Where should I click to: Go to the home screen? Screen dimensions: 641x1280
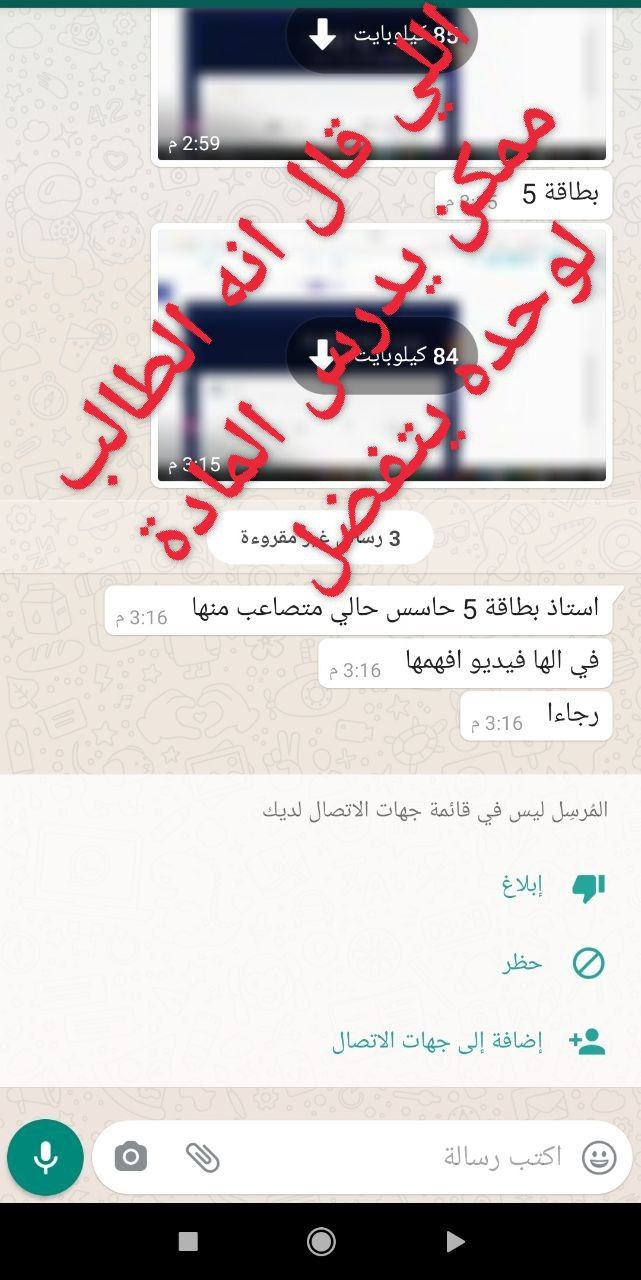(x=321, y=1241)
